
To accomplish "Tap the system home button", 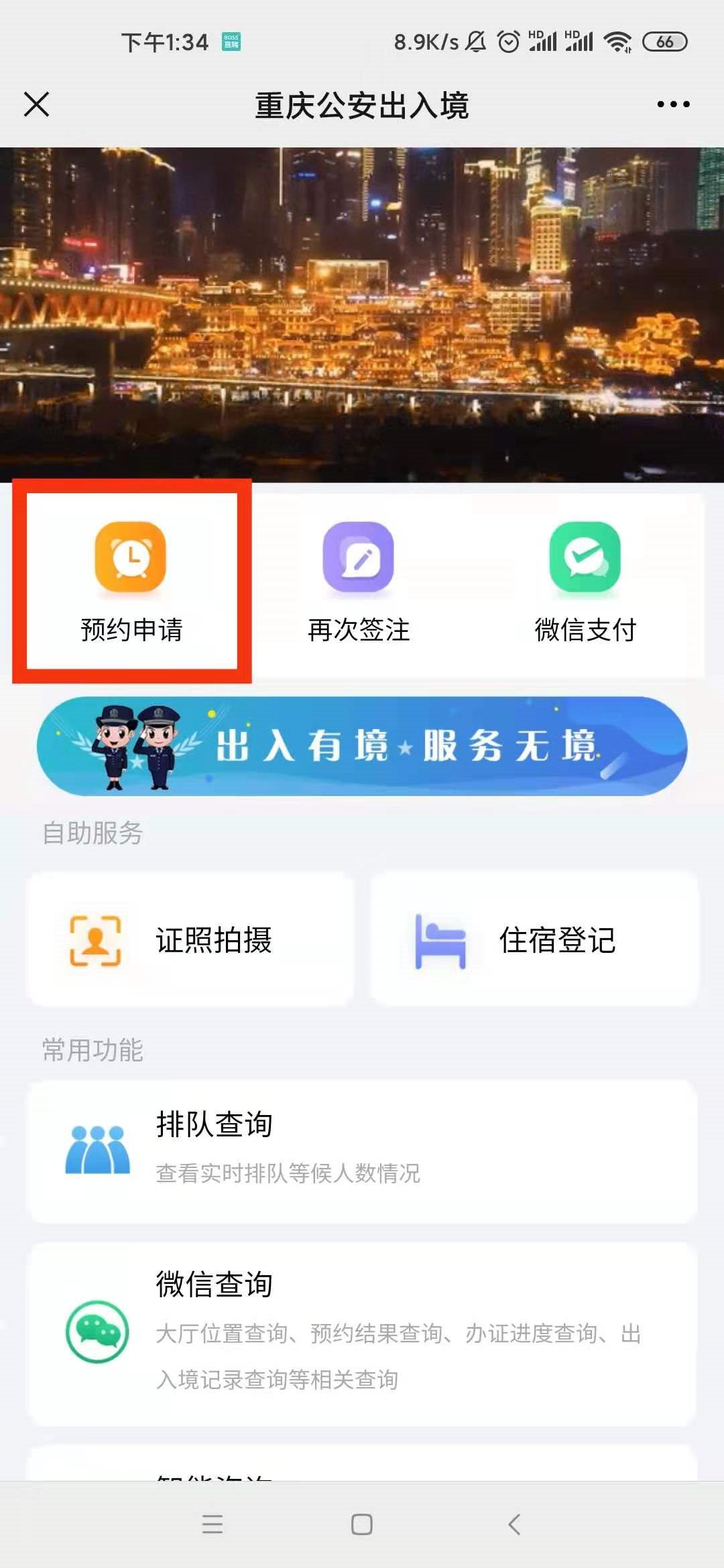I will pos(362,1524).
